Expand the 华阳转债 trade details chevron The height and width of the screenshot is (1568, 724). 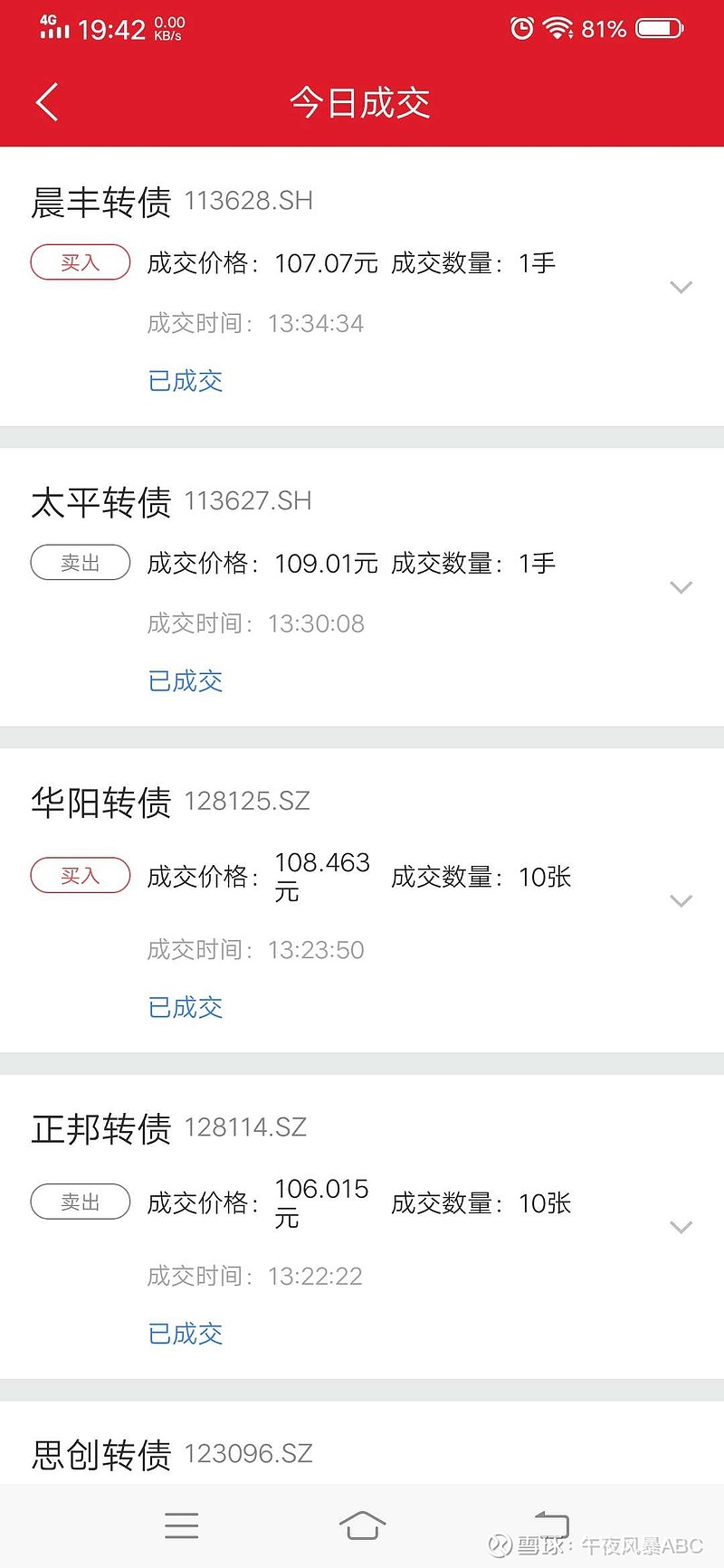click(x=681, y=900)
